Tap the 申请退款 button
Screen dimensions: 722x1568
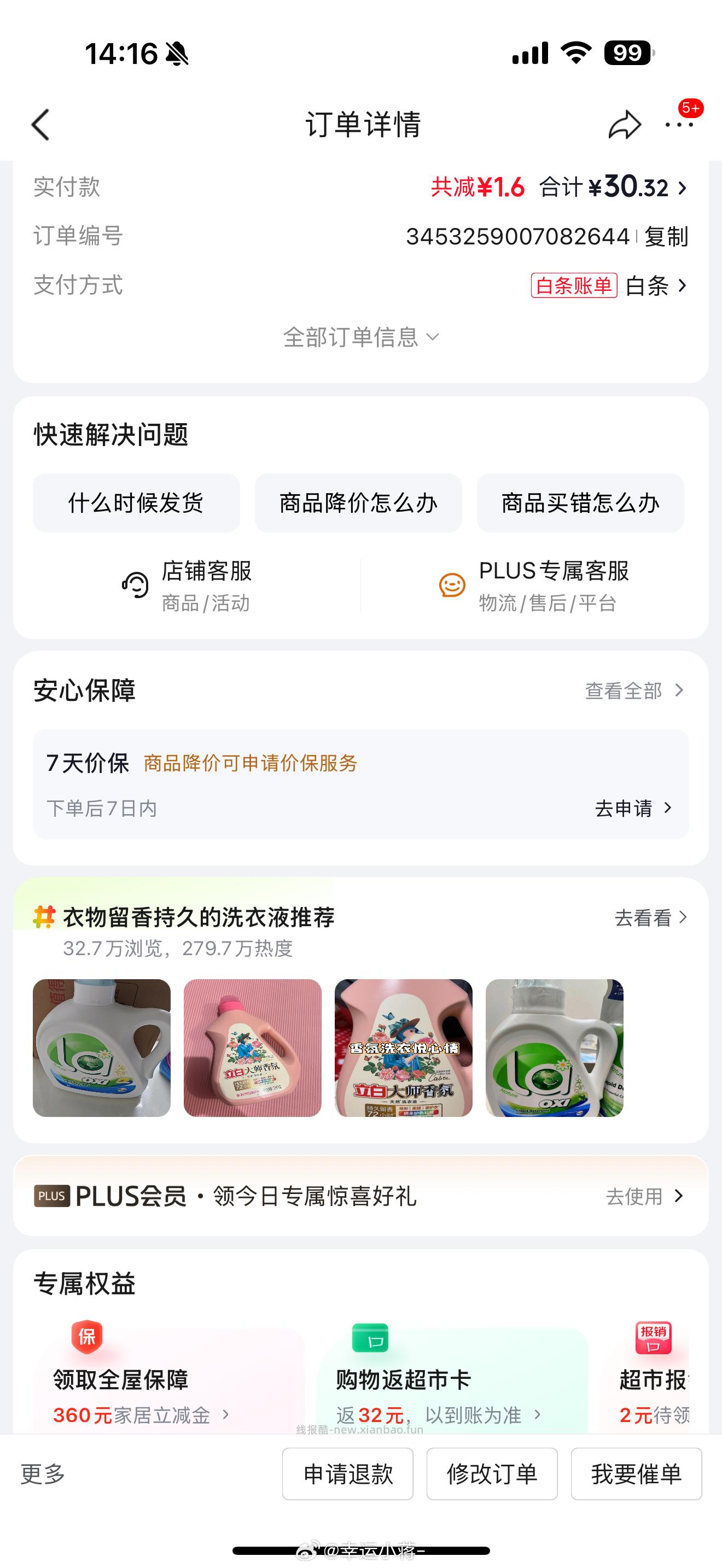click(348, 1475)
